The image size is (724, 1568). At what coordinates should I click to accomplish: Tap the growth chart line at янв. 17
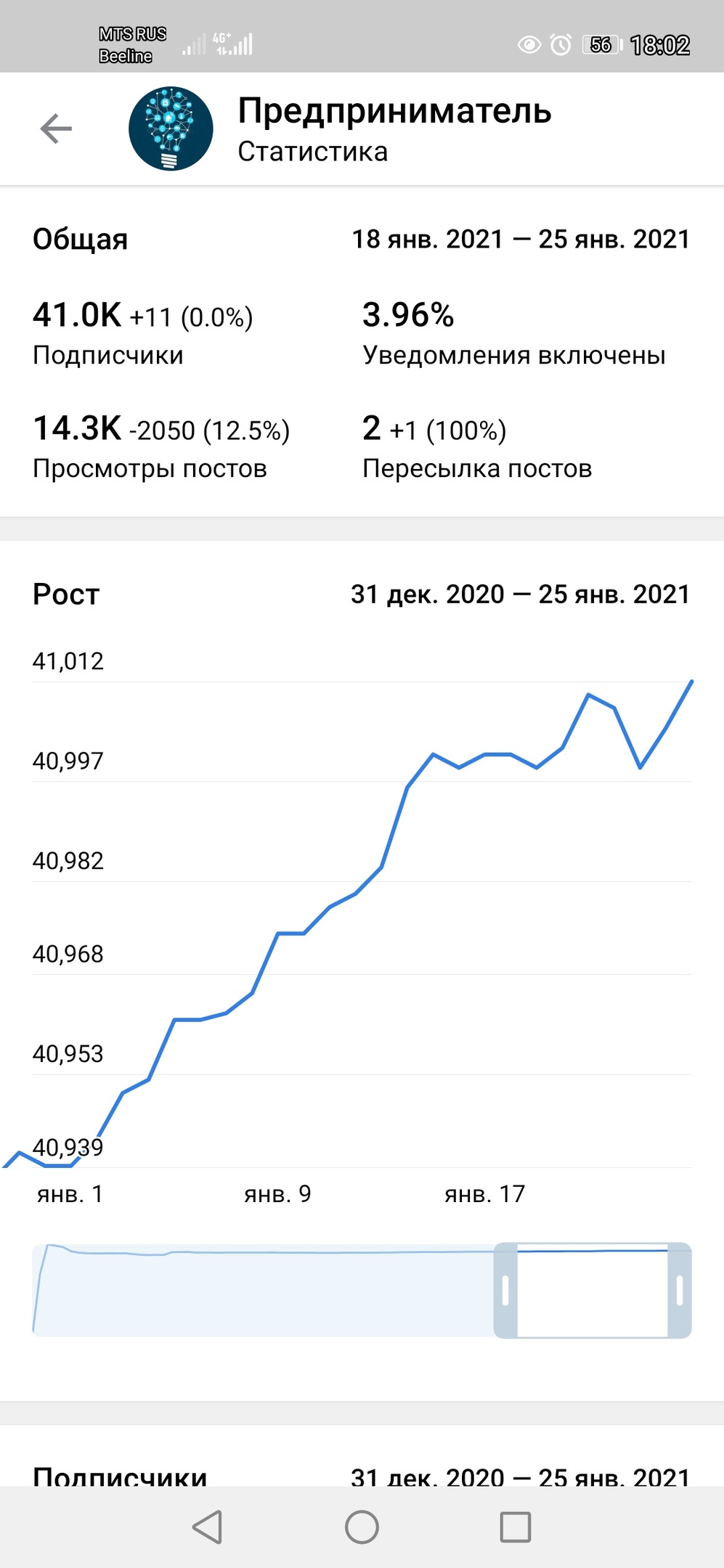tap(485, 755)
